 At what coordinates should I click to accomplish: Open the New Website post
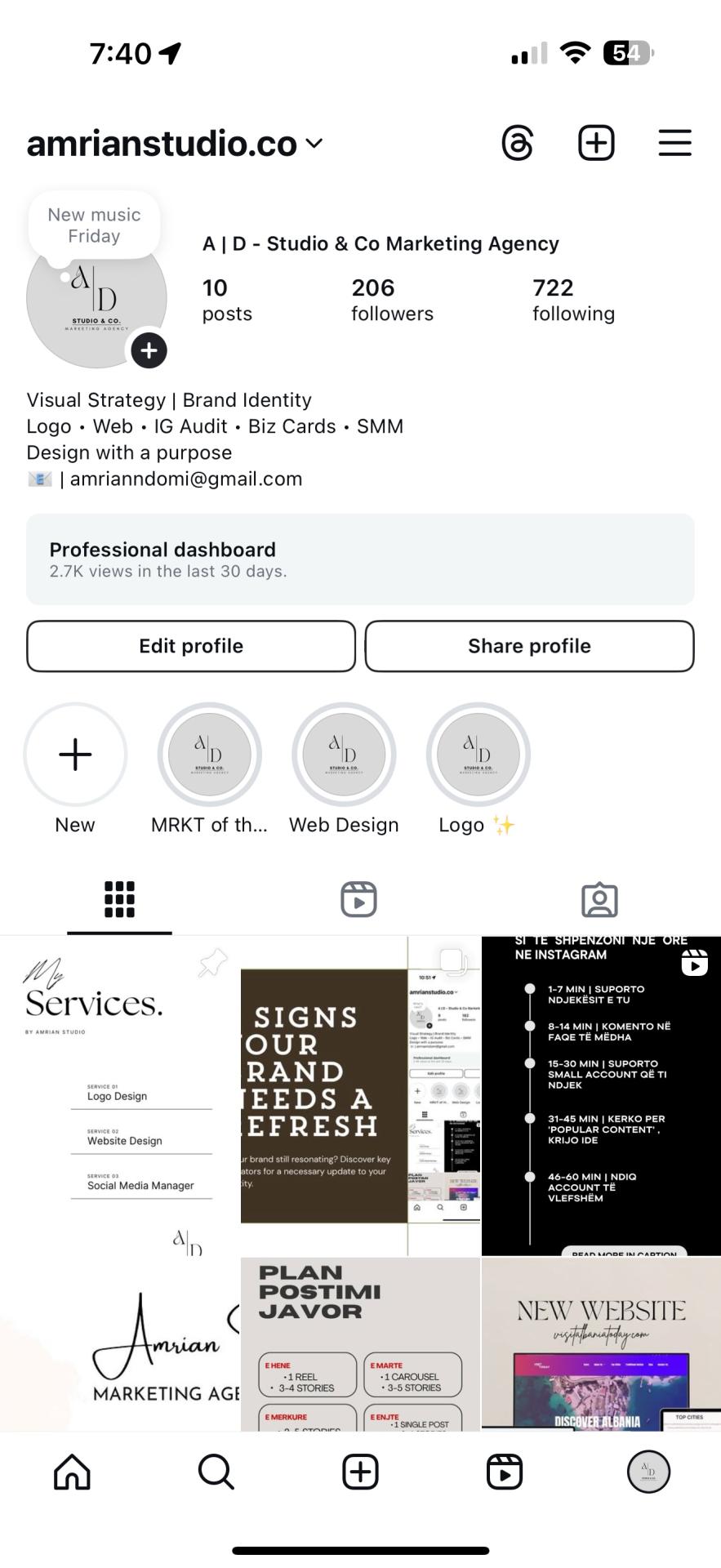601,1343
